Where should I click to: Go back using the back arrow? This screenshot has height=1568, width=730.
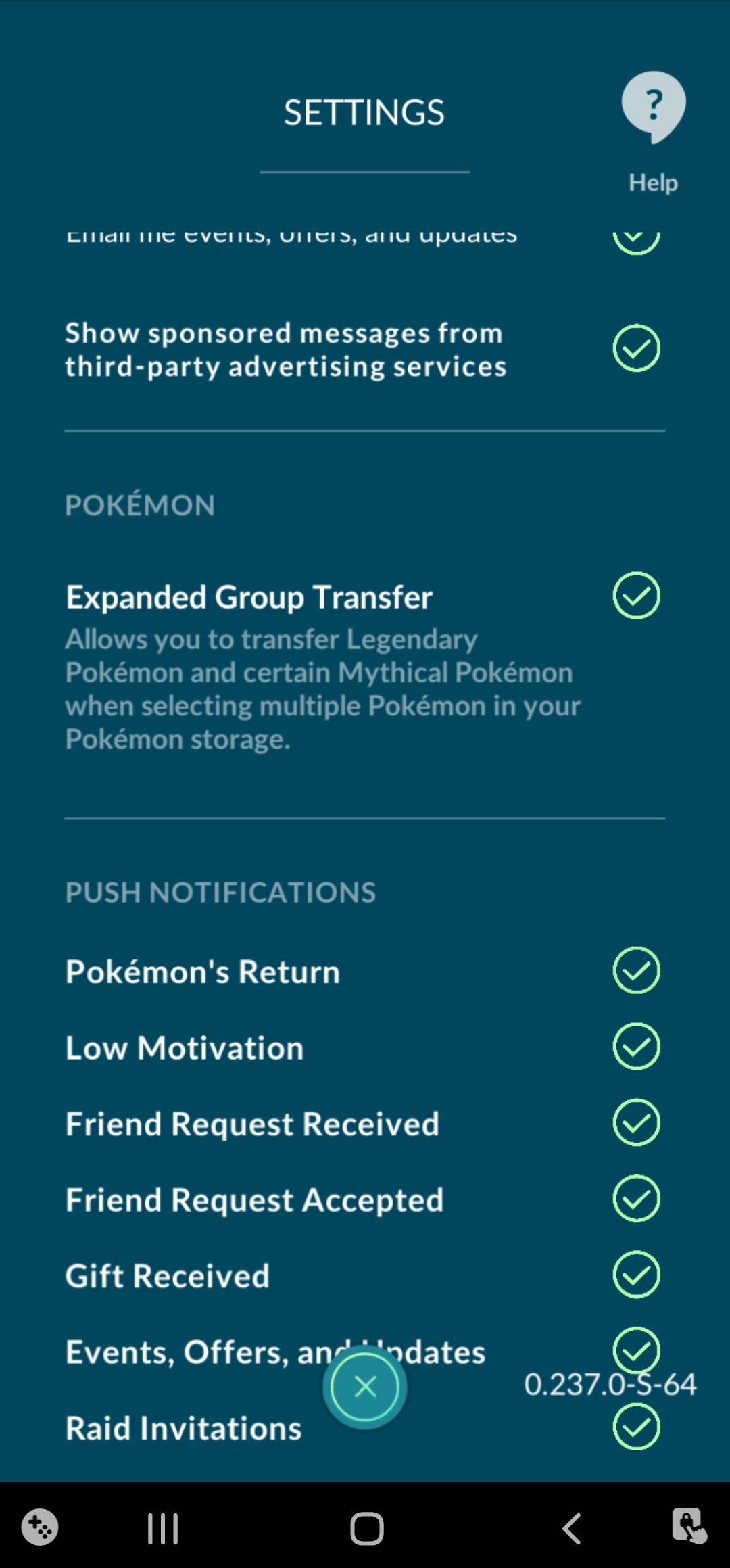[x=570, y=1527]
